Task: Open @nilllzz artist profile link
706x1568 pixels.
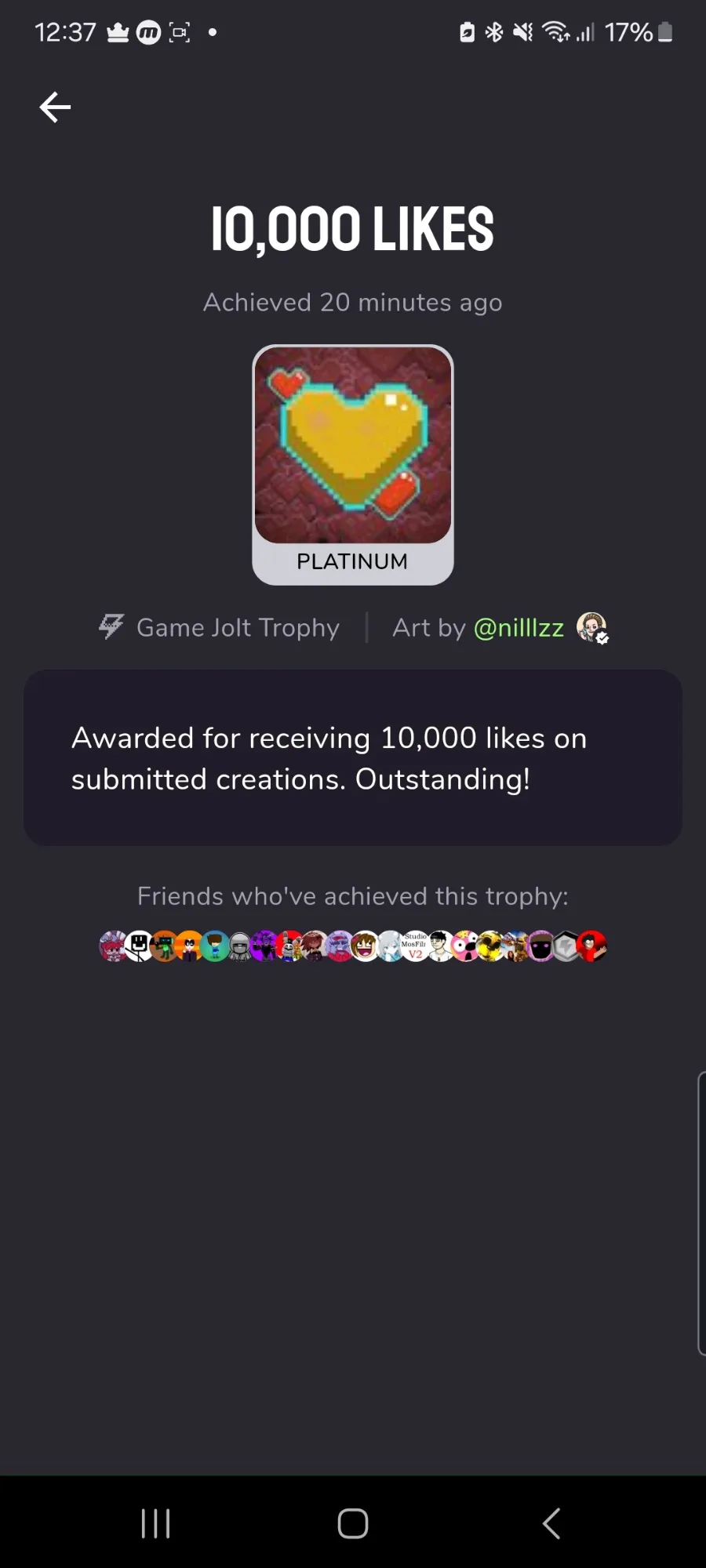Action: (x=519, y=628)
